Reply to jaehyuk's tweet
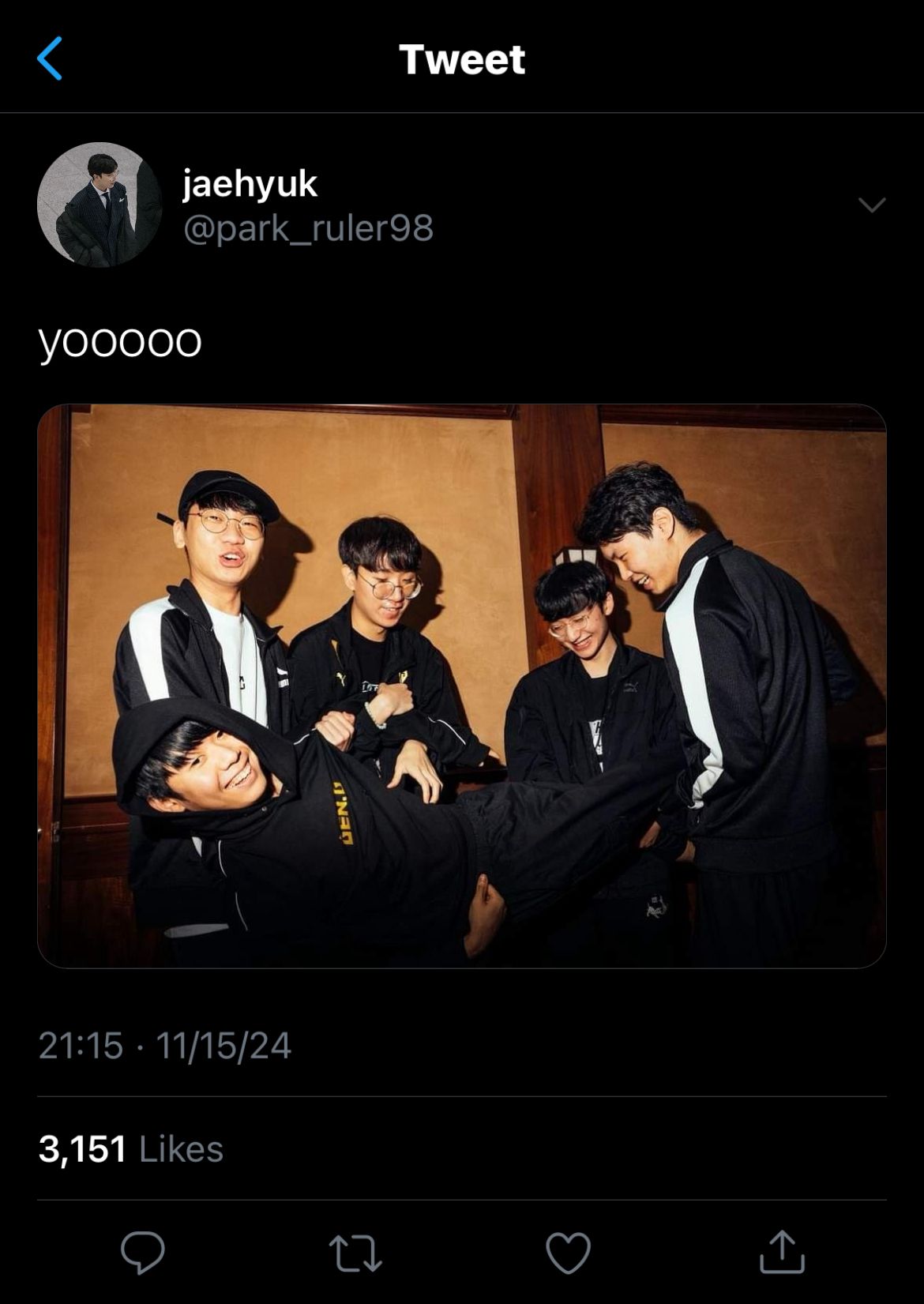 (x=143, y=1252)
